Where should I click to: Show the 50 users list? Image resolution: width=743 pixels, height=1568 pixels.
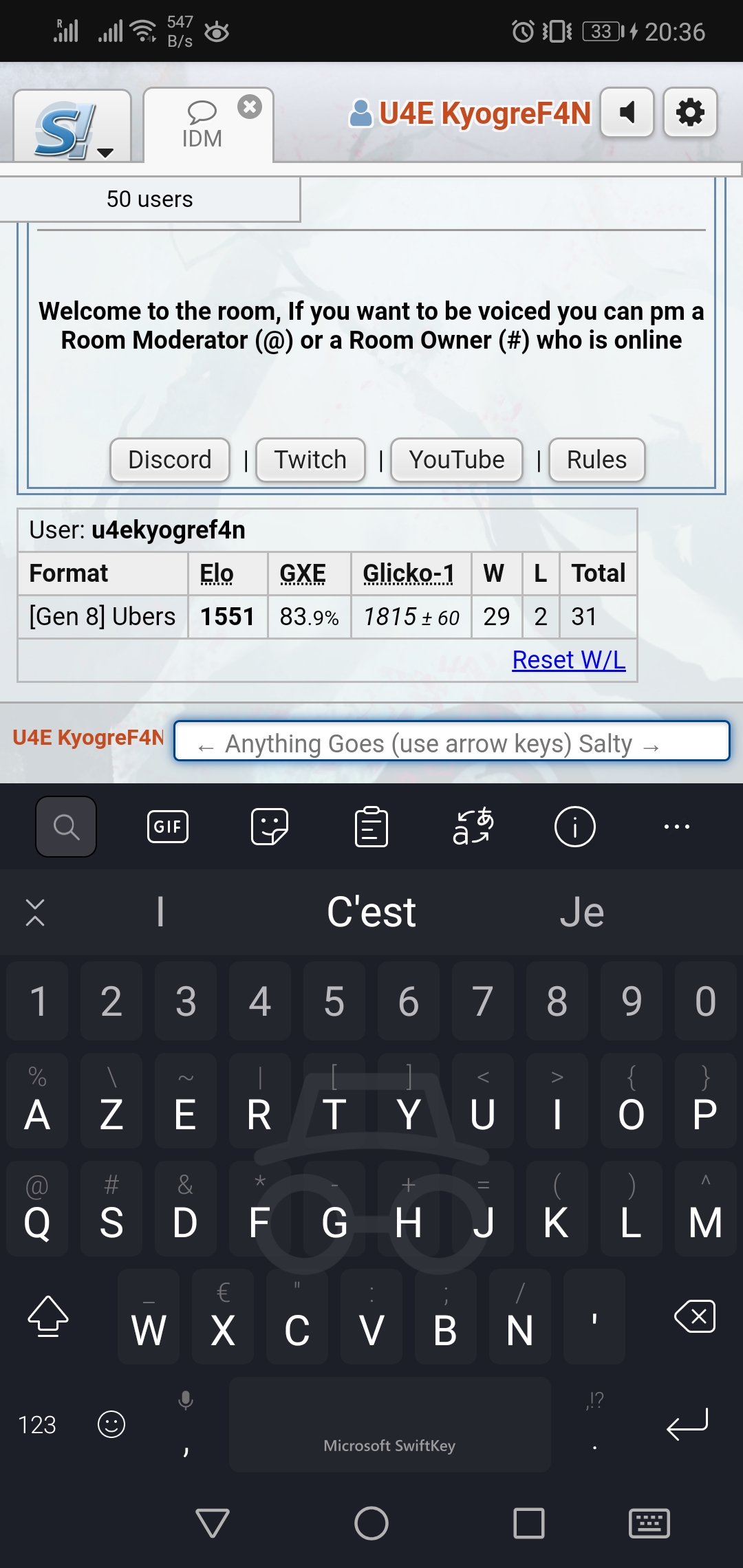click(x=150, y=199)
